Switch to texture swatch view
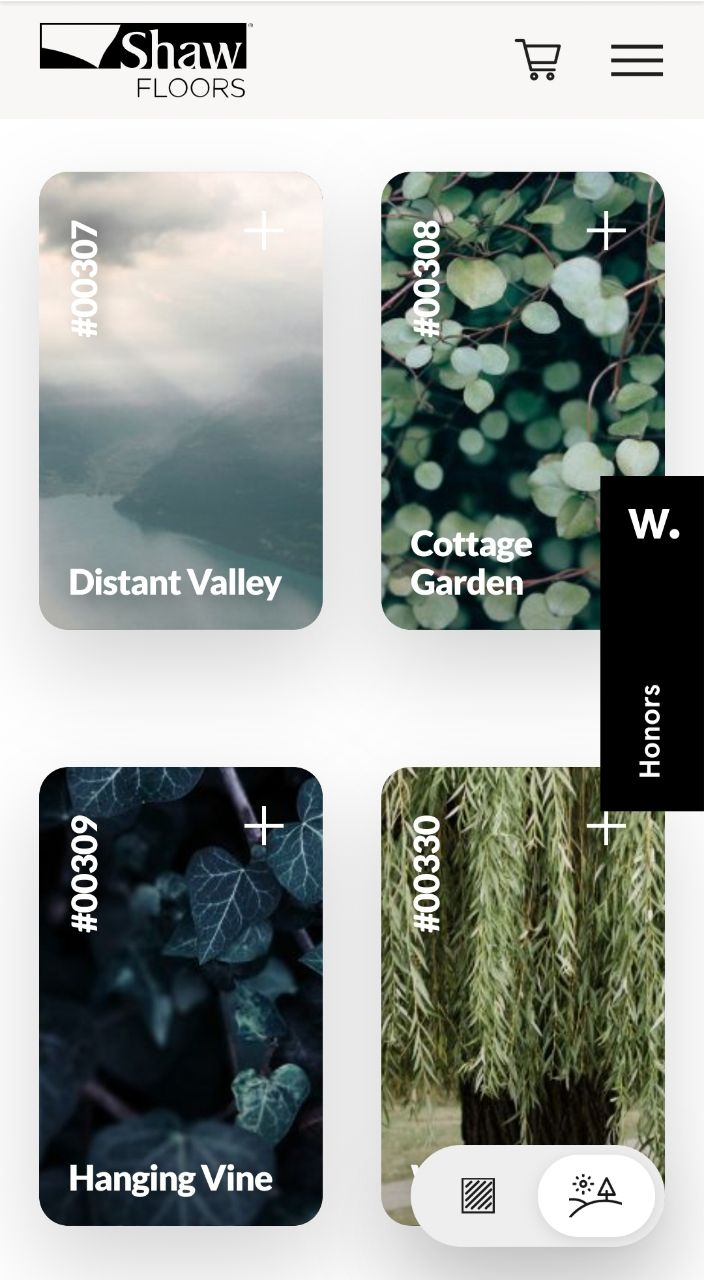Screen dimensions: 704x1280 click(478, 1195)
